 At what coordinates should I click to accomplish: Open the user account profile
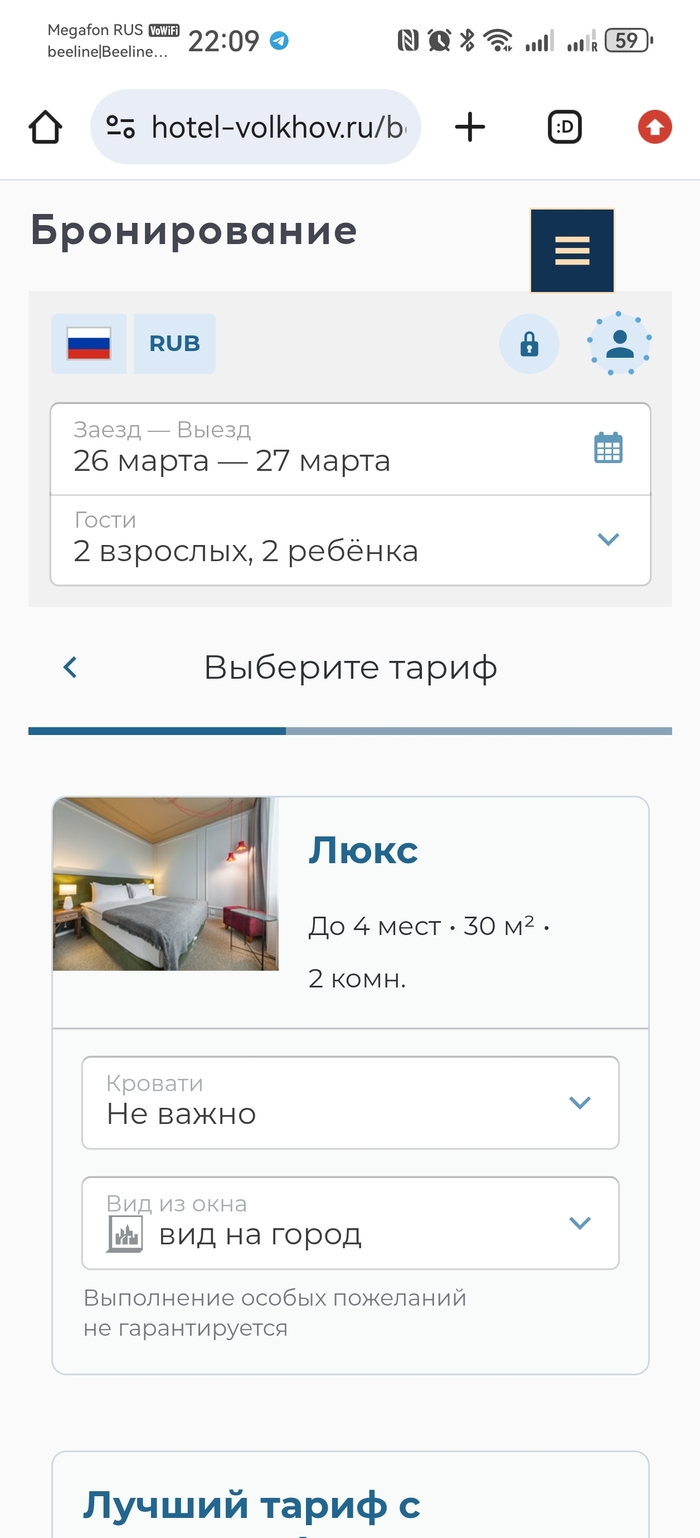pyautogui.click(x=620, y=344)
